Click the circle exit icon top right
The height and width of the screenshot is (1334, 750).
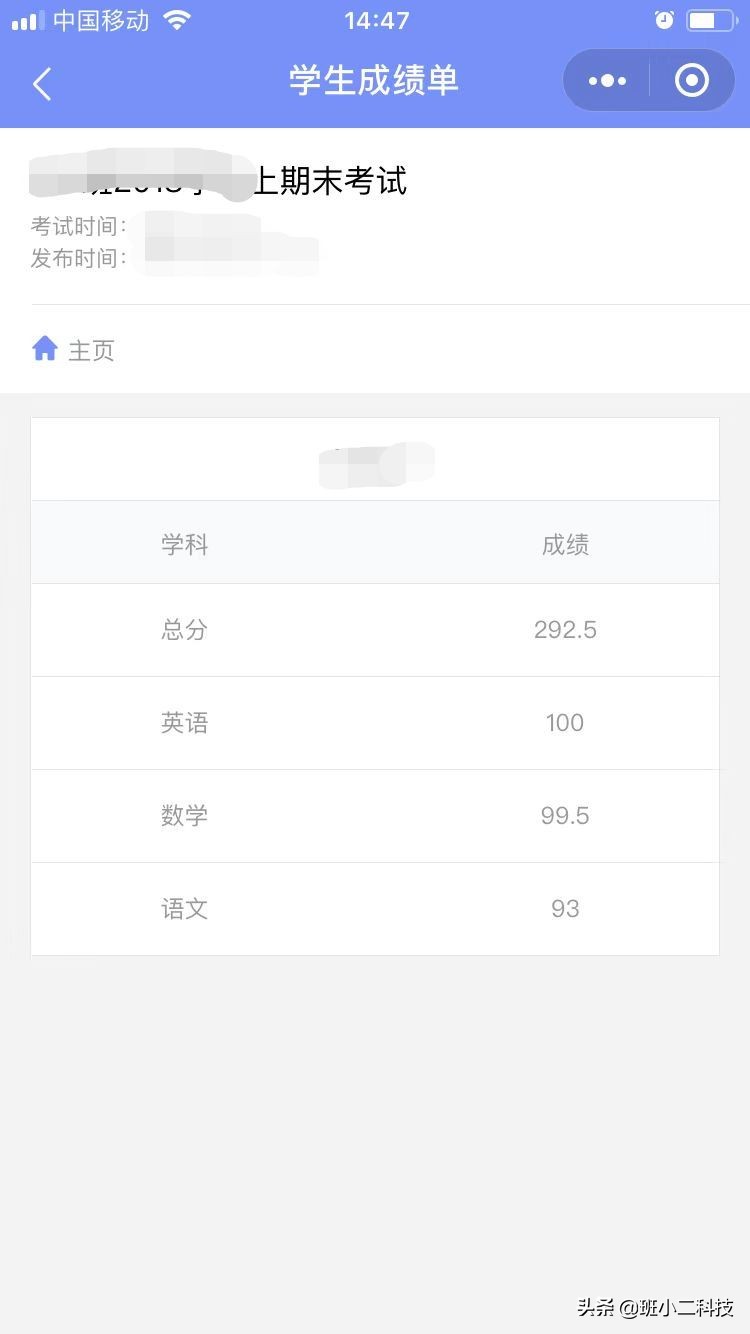point(691,80)
